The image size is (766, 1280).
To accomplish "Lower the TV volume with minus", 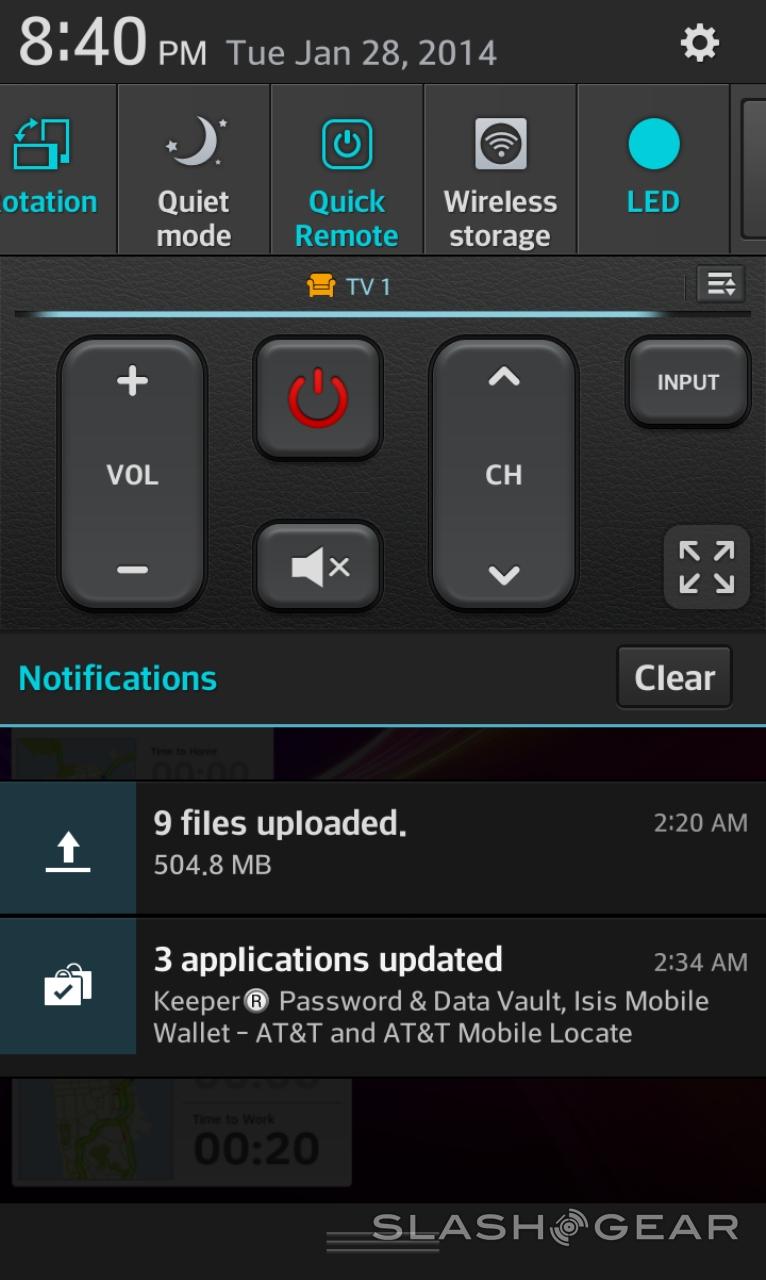I will click(x=132, y=570).
